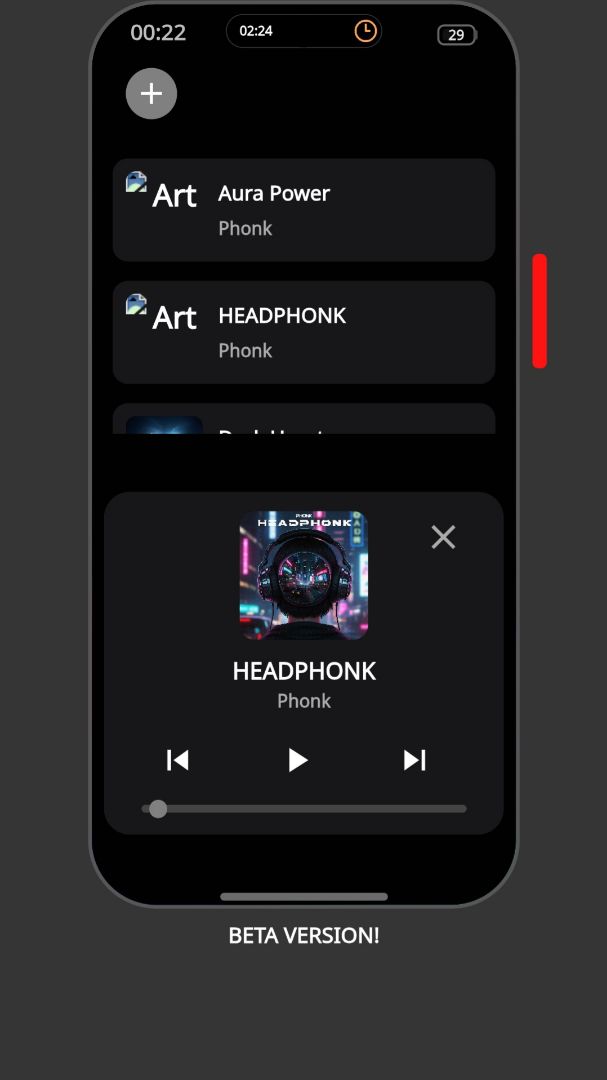Image resolution: width=607 pixels, height=1080 pixels.
Task: Close the HEADPHONK player panel
Action: point(443,537)
